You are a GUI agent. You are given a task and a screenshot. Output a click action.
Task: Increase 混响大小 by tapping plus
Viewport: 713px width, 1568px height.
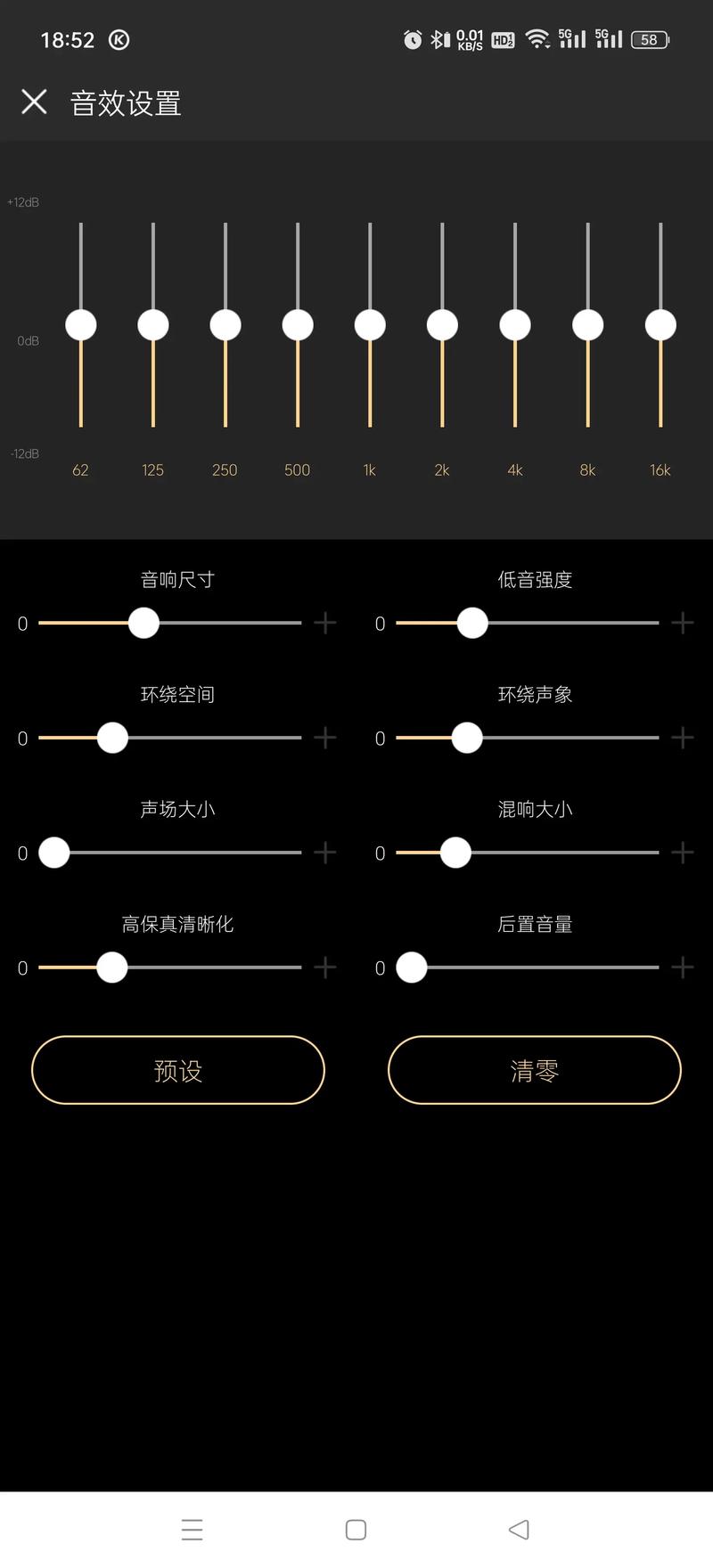point(683,853)
